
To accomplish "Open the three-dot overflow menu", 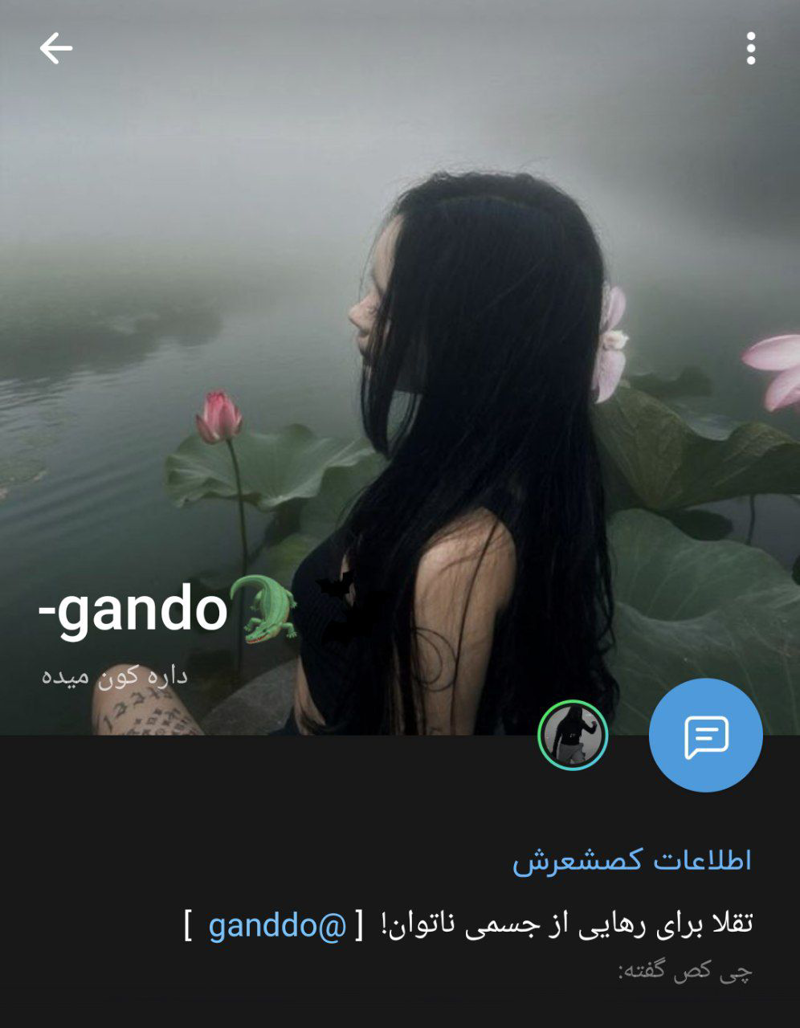I will (x=750, y=48).
